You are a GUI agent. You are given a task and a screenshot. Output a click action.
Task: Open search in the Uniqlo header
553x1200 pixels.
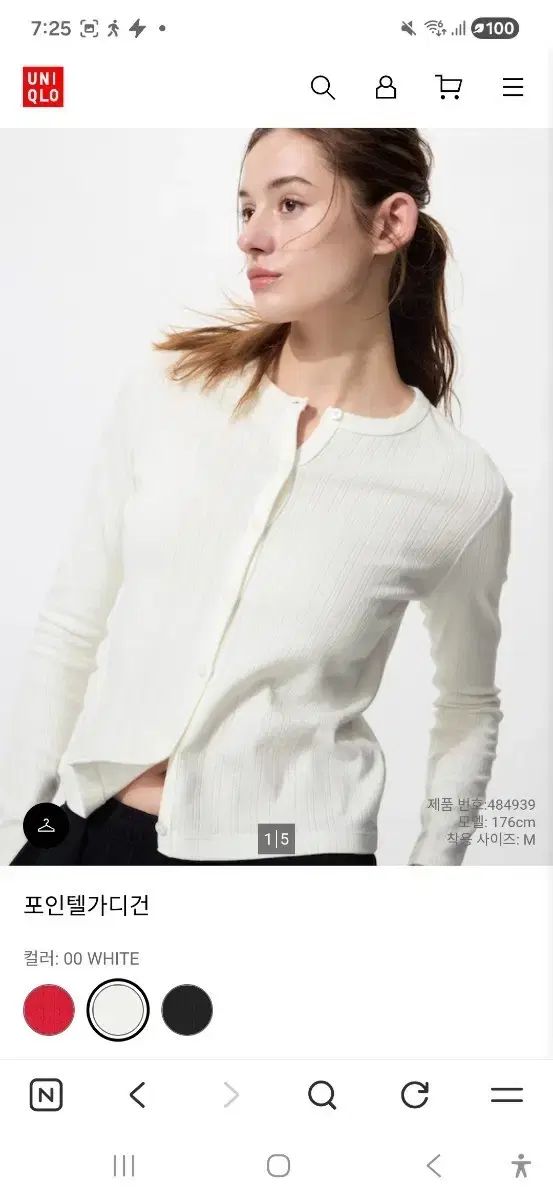(x=323, y=88)
